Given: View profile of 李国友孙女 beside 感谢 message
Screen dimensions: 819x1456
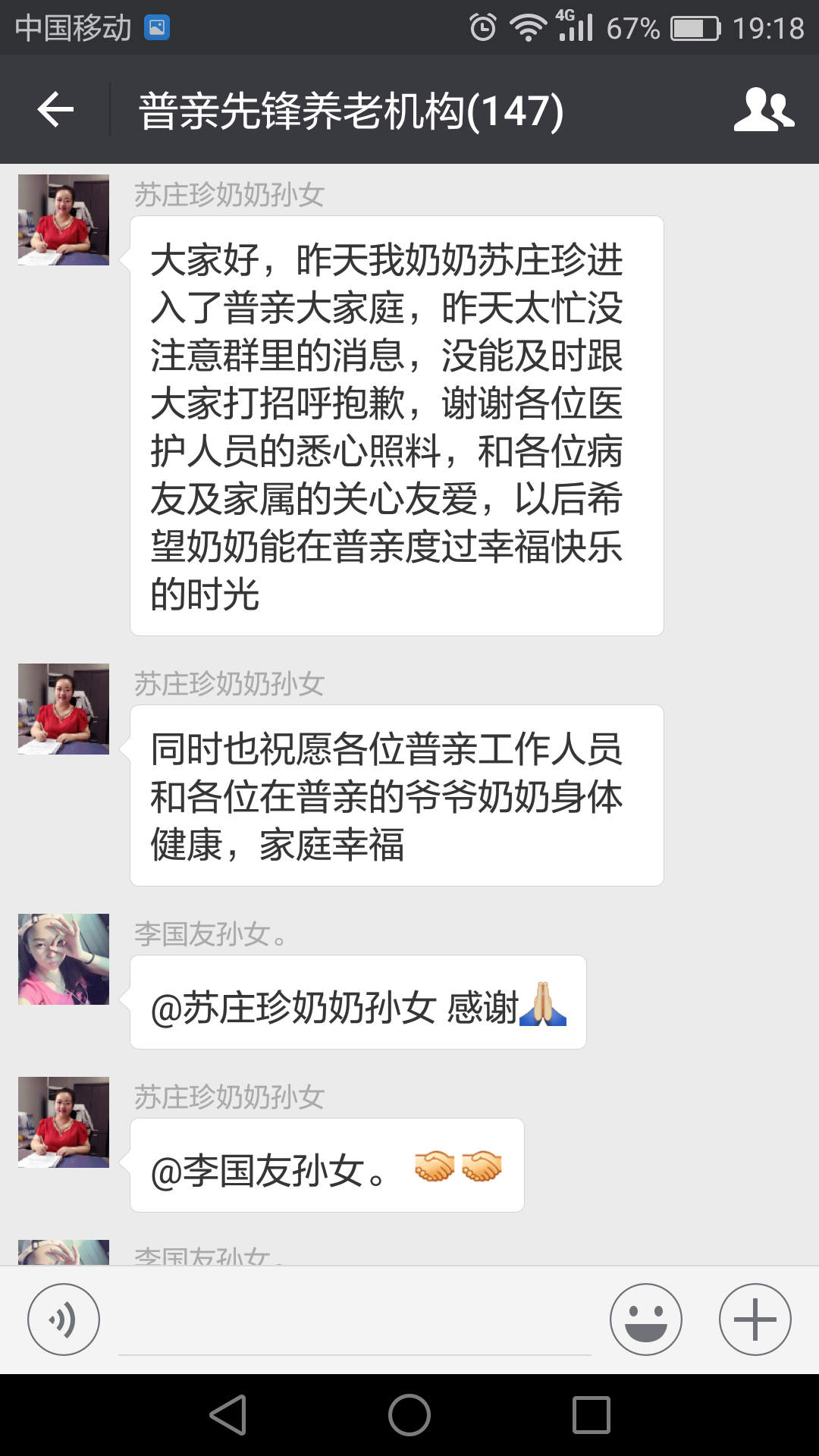Looking at the screenshot, I should (64, 959).
